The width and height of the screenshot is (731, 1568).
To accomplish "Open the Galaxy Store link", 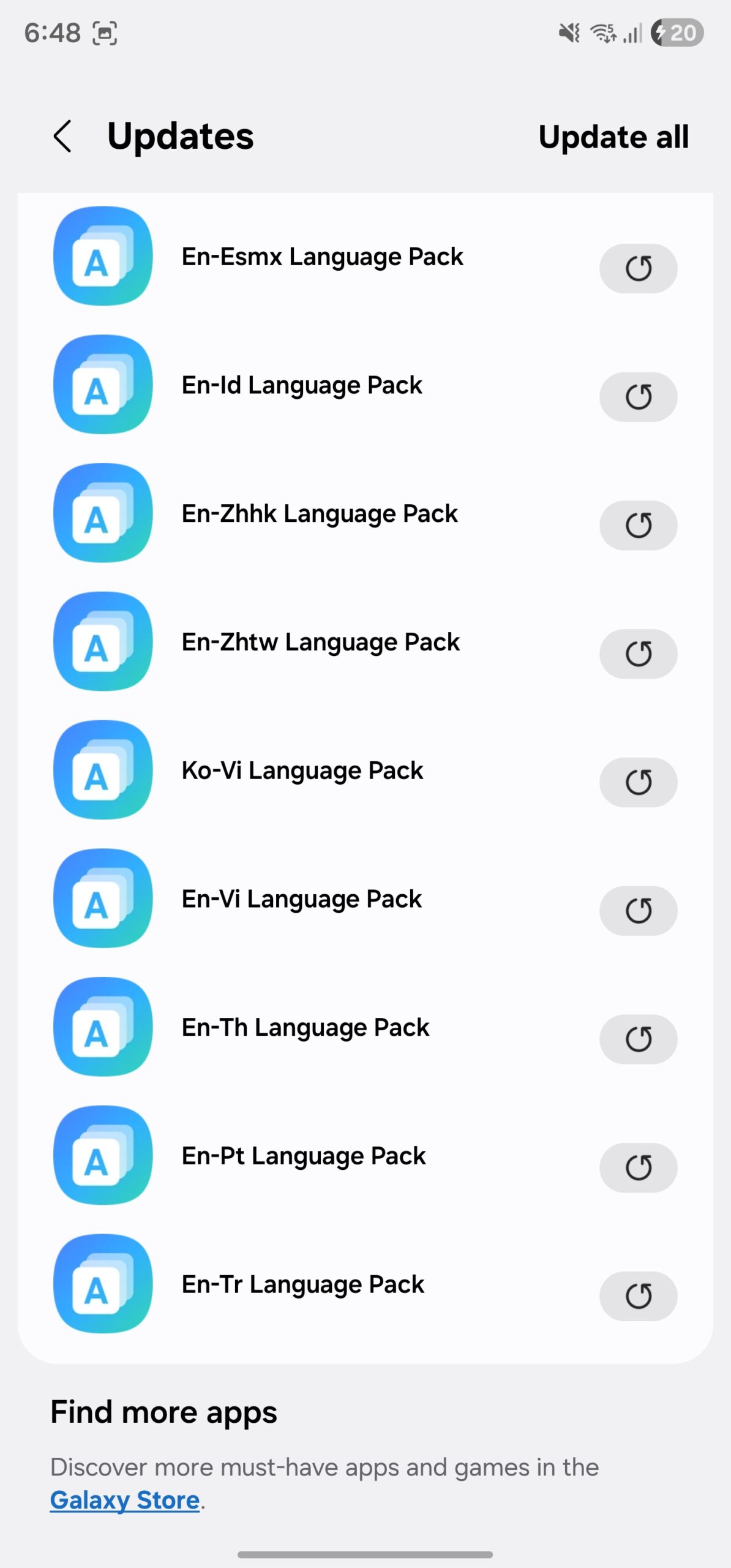I will (x=124, y=1501).
